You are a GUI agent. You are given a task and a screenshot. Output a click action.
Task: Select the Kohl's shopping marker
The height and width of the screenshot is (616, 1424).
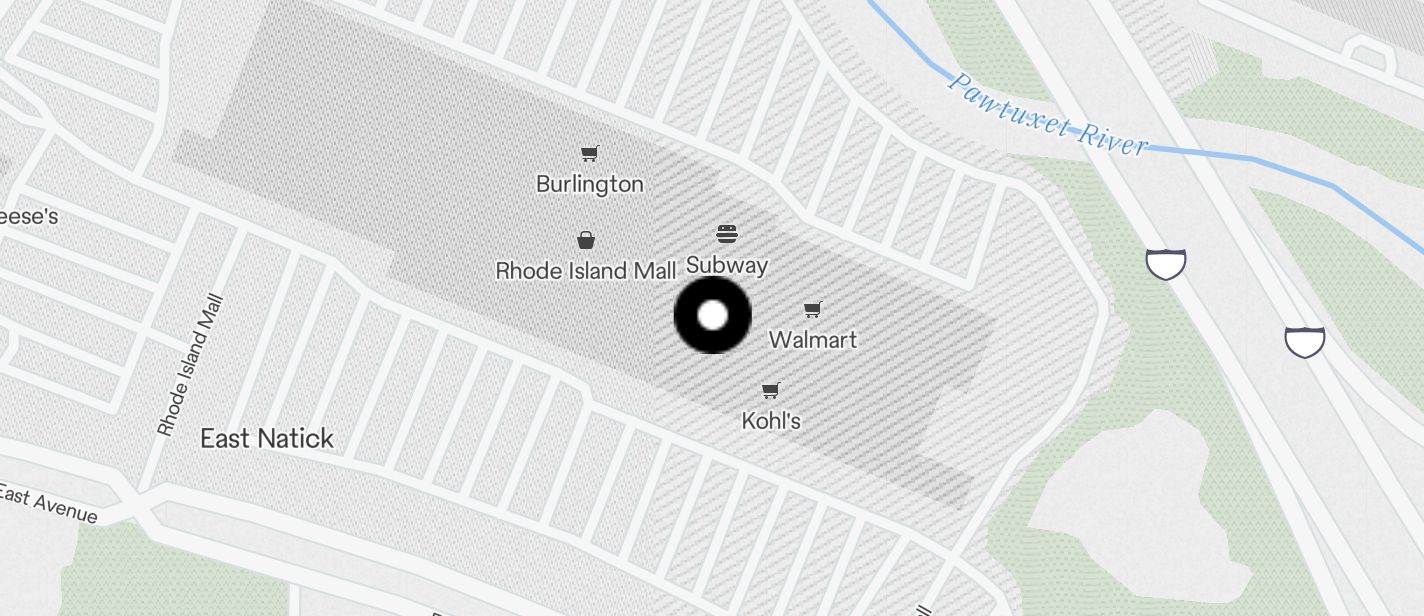(x=770, y=391)
